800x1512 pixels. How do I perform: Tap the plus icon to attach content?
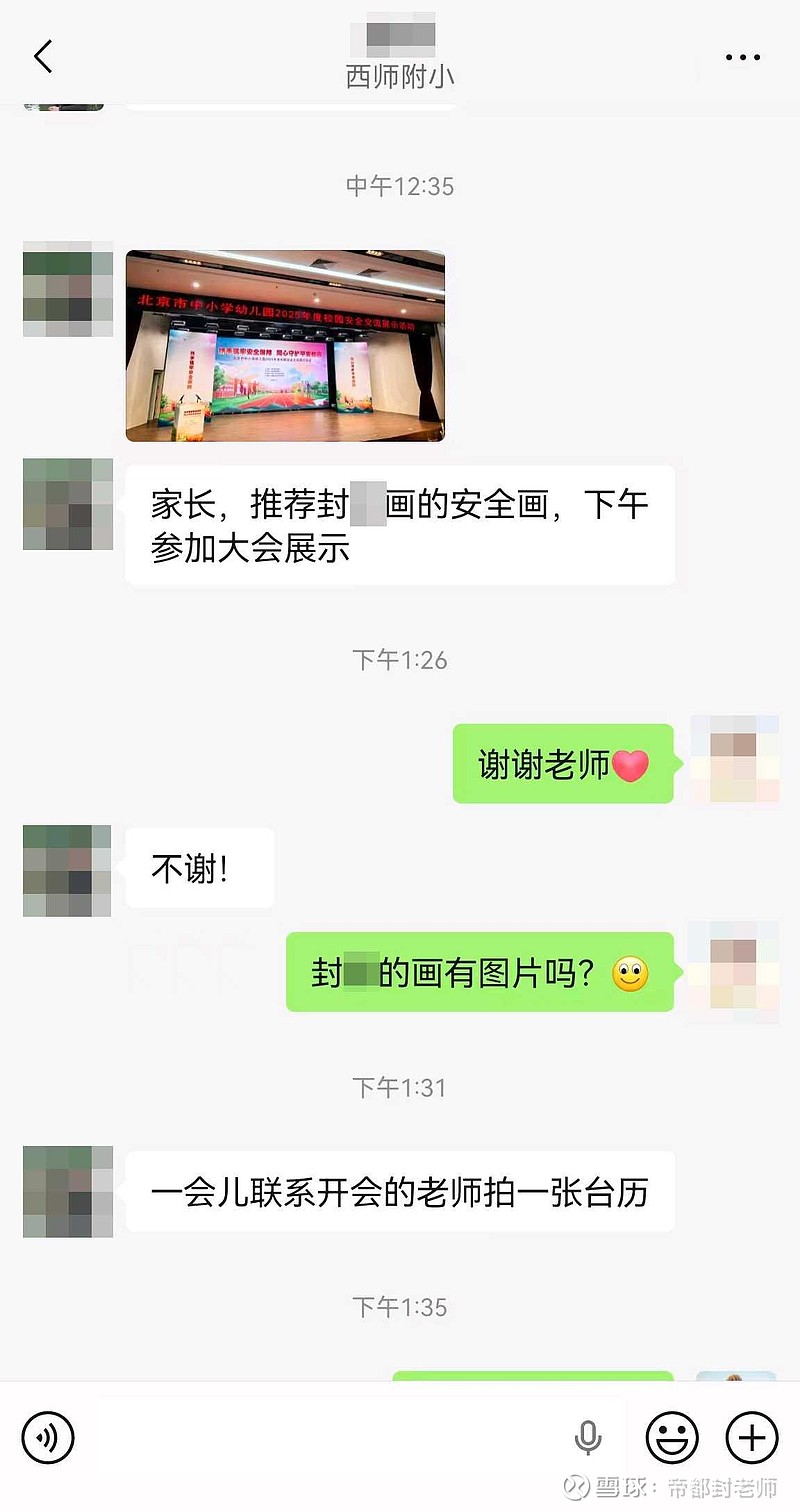coord(751,1437)
